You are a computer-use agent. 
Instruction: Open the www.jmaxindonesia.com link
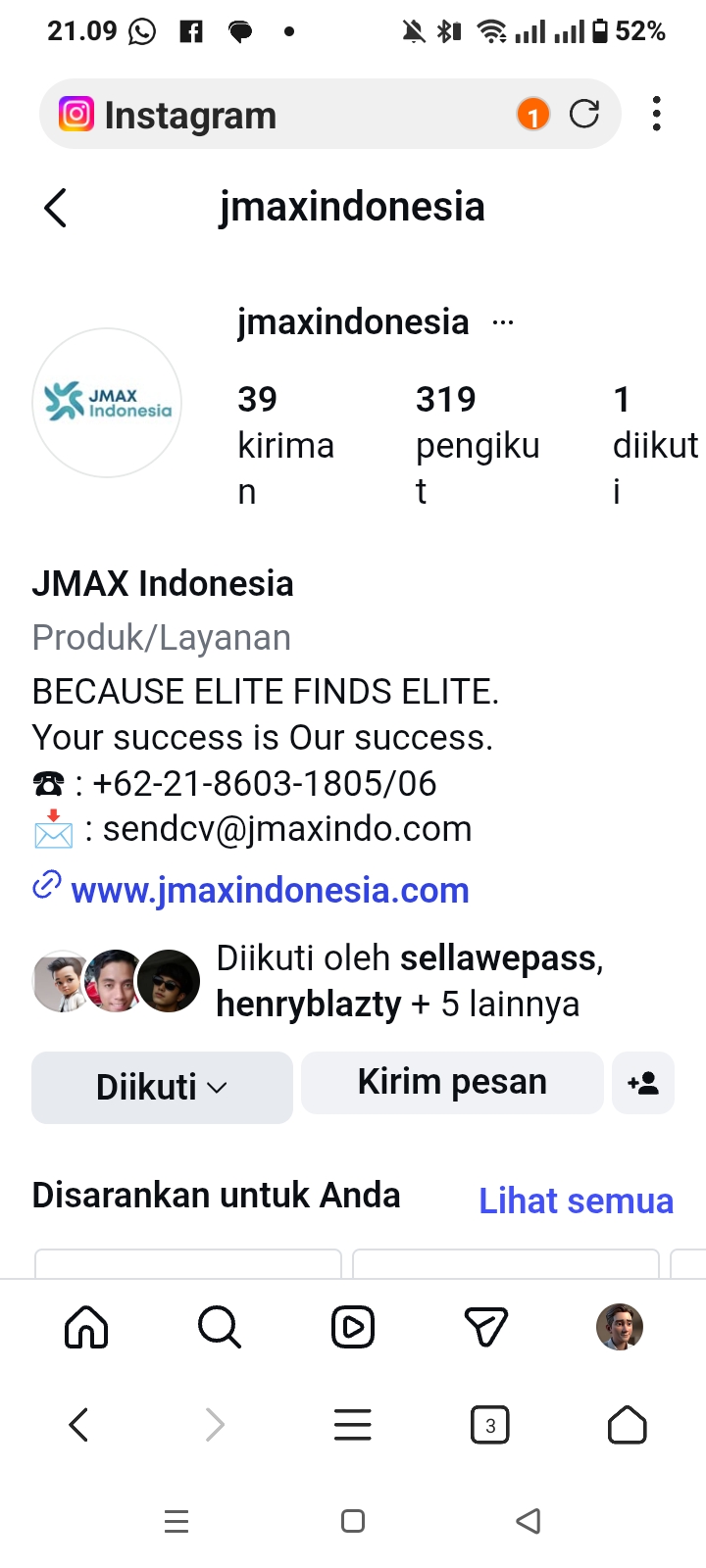pyautogui.click(x=270, y=890)
